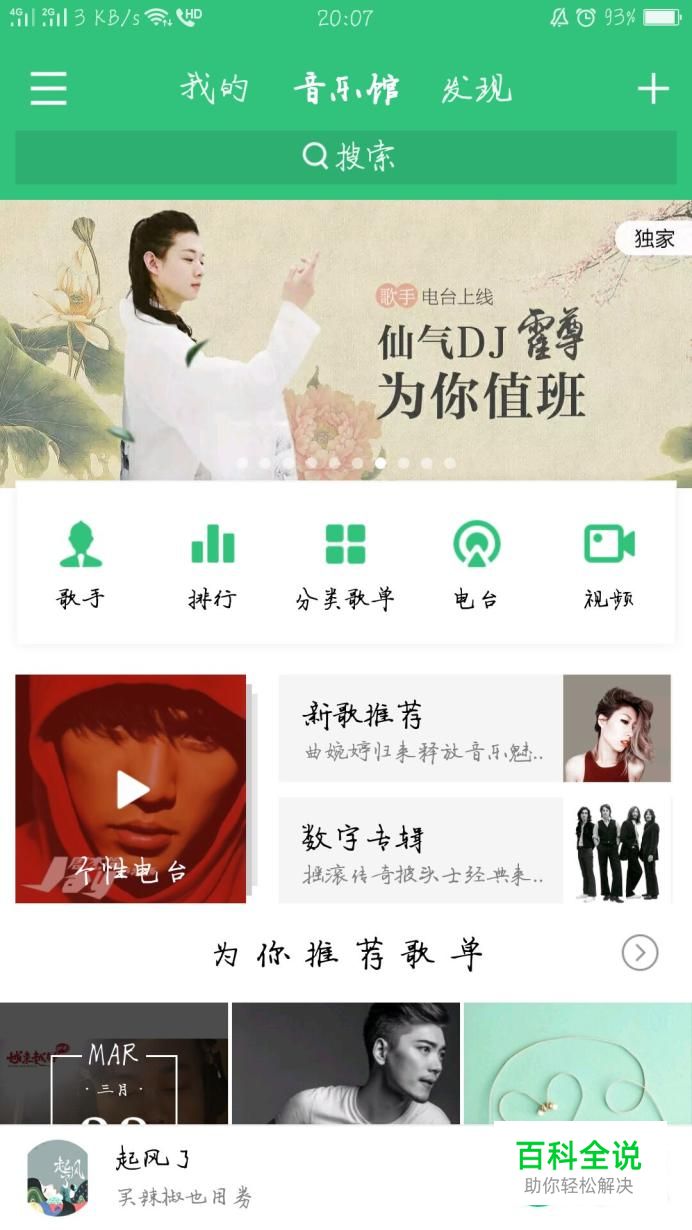Tap the plus icon in top bar
The image size is (692, 1230).
pos(653,89)
